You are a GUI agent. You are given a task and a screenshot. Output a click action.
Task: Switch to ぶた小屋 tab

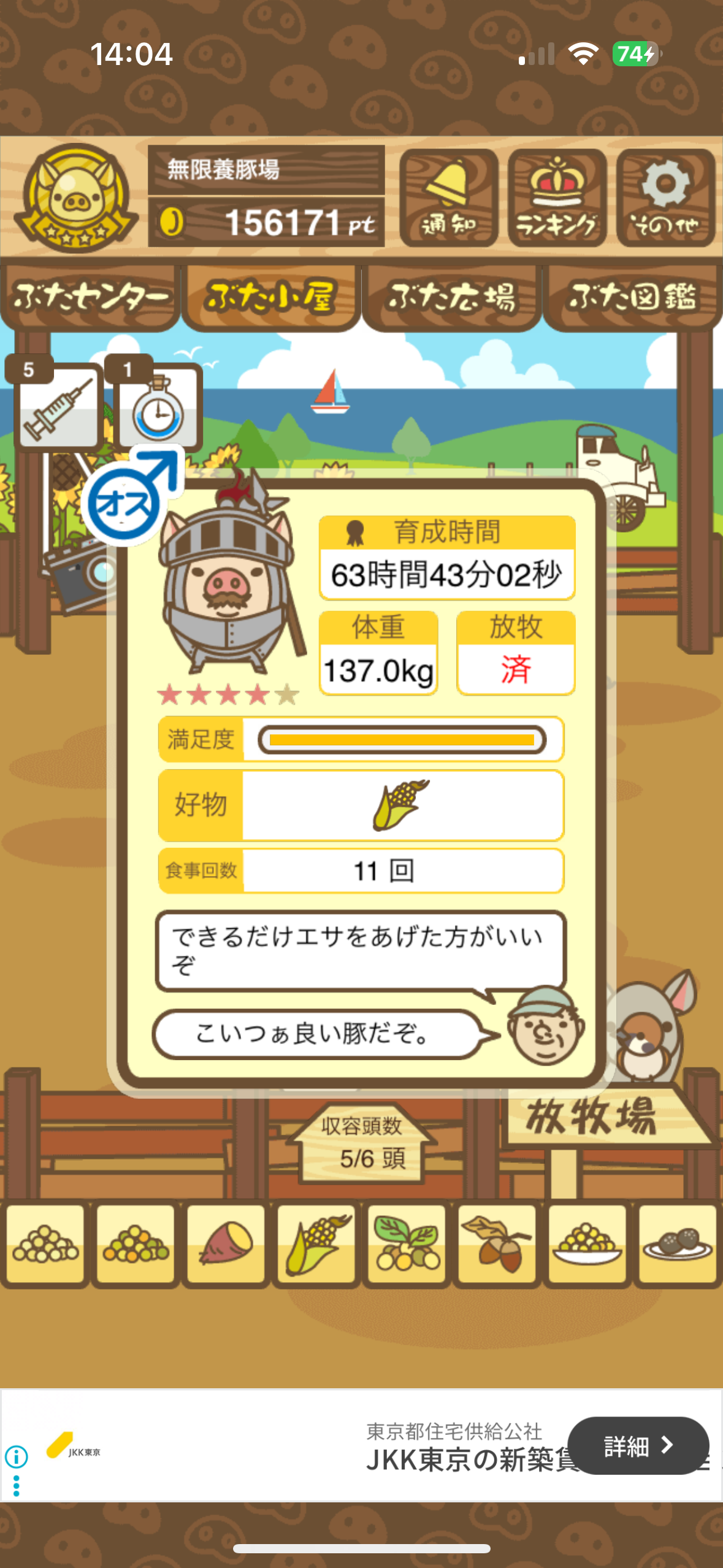270,298
